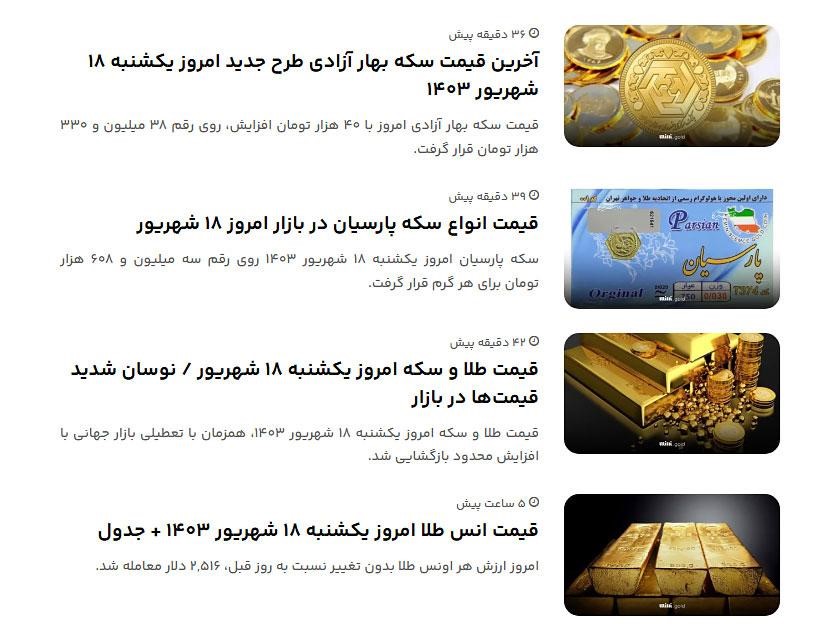Tap the gold coins thumbnail image
Screen dimensions: 840x640
(671, 86)
